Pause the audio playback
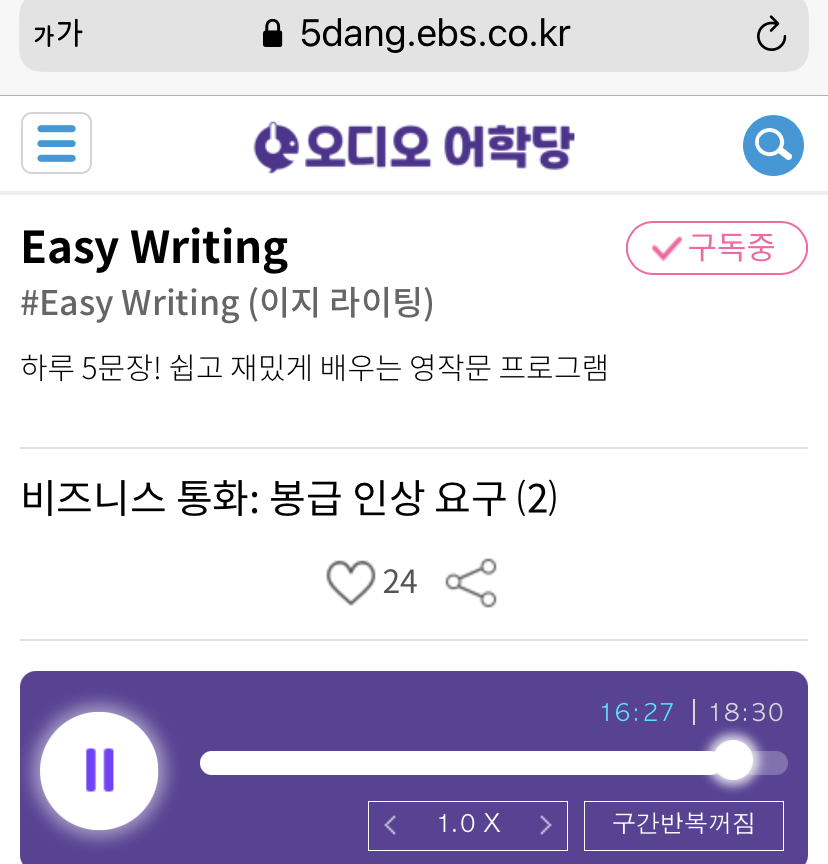Image resolution: width=828 pixels, height=864 pixels. tap(98, 770)
